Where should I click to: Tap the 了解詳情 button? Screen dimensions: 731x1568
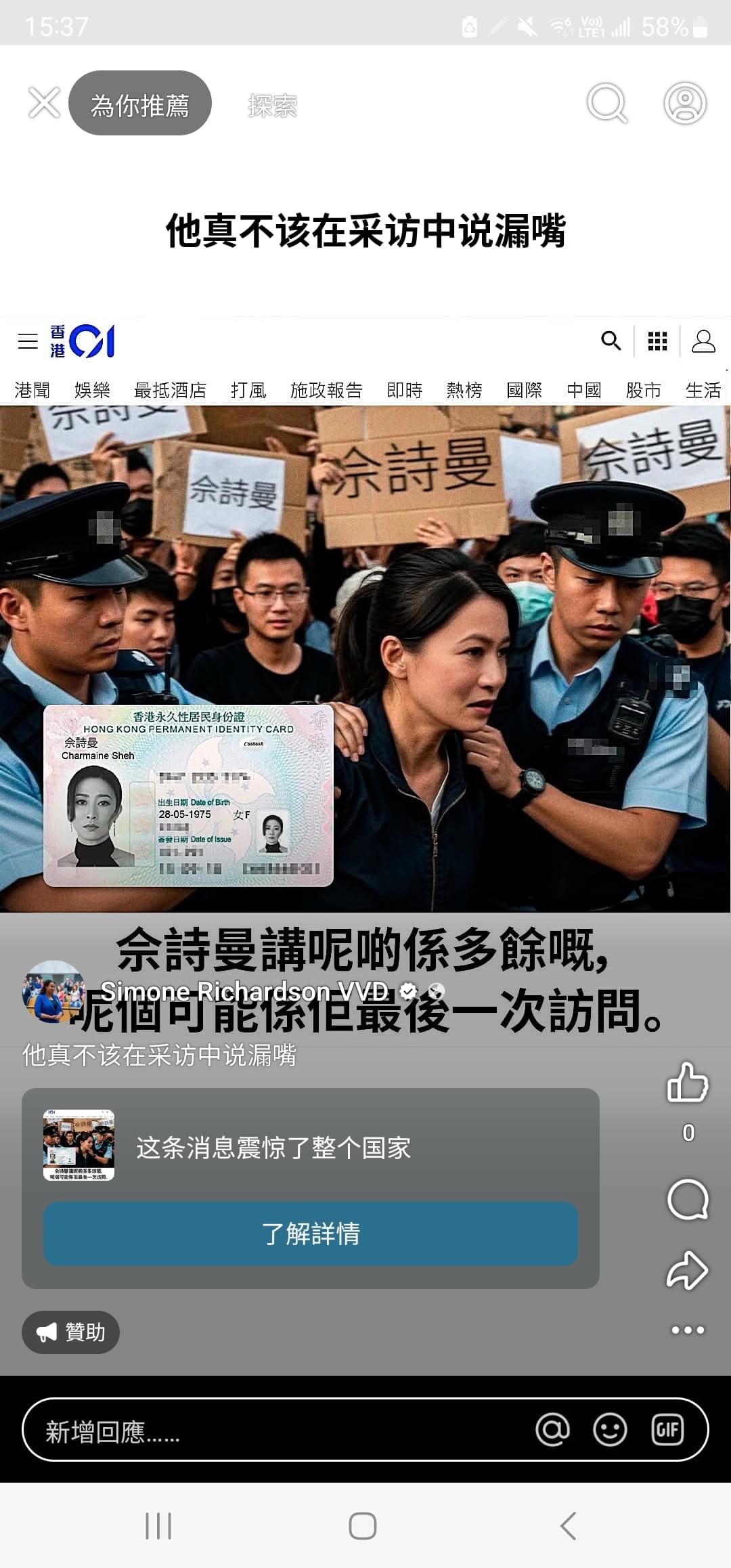311,1234
